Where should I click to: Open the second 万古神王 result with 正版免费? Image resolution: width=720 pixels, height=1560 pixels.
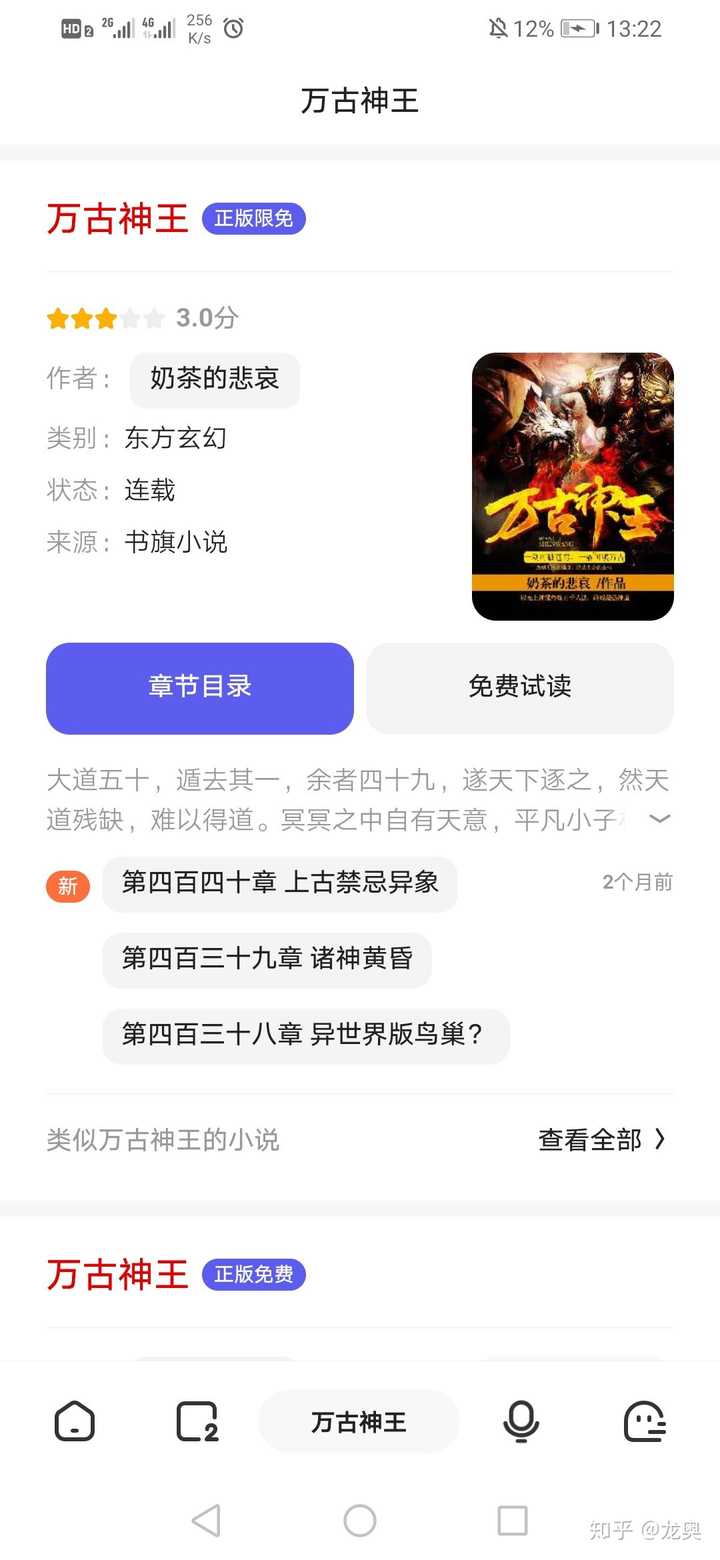(x=118, y=1275)
